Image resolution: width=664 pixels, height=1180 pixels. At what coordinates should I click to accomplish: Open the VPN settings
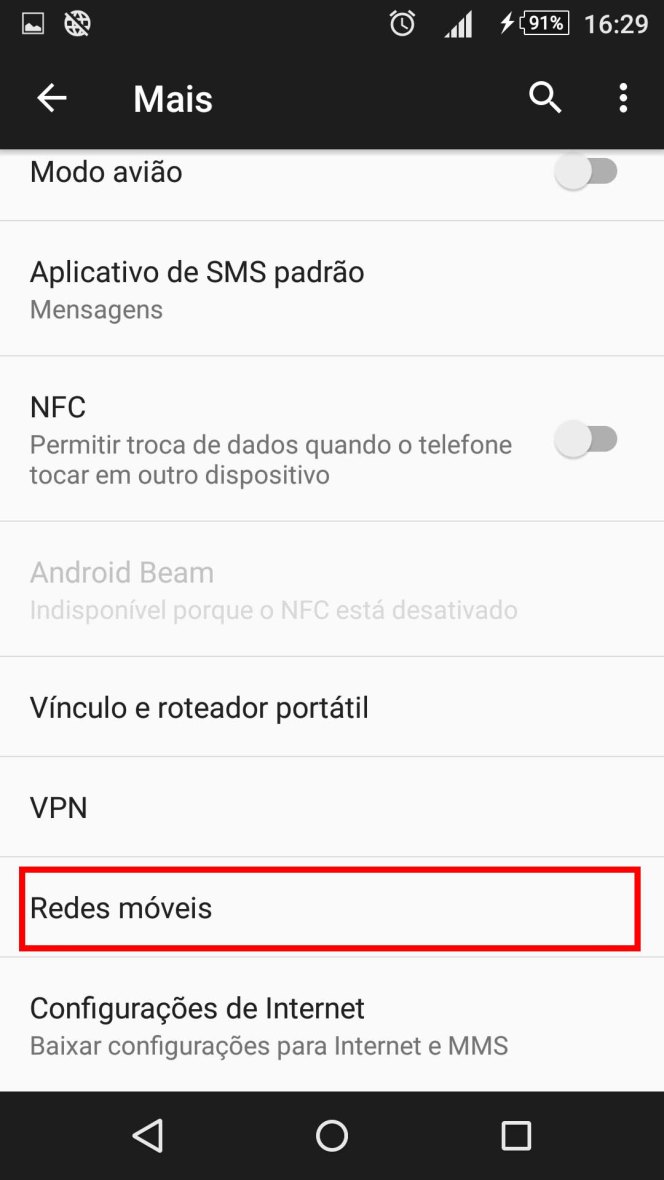coord(59,807)
